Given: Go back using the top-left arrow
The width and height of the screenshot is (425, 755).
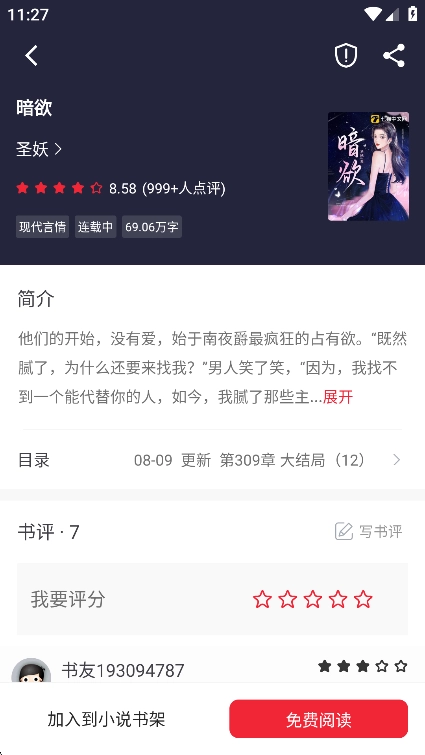Looking at the screenshot, I should pyautogui.click(x=32, y=55).
